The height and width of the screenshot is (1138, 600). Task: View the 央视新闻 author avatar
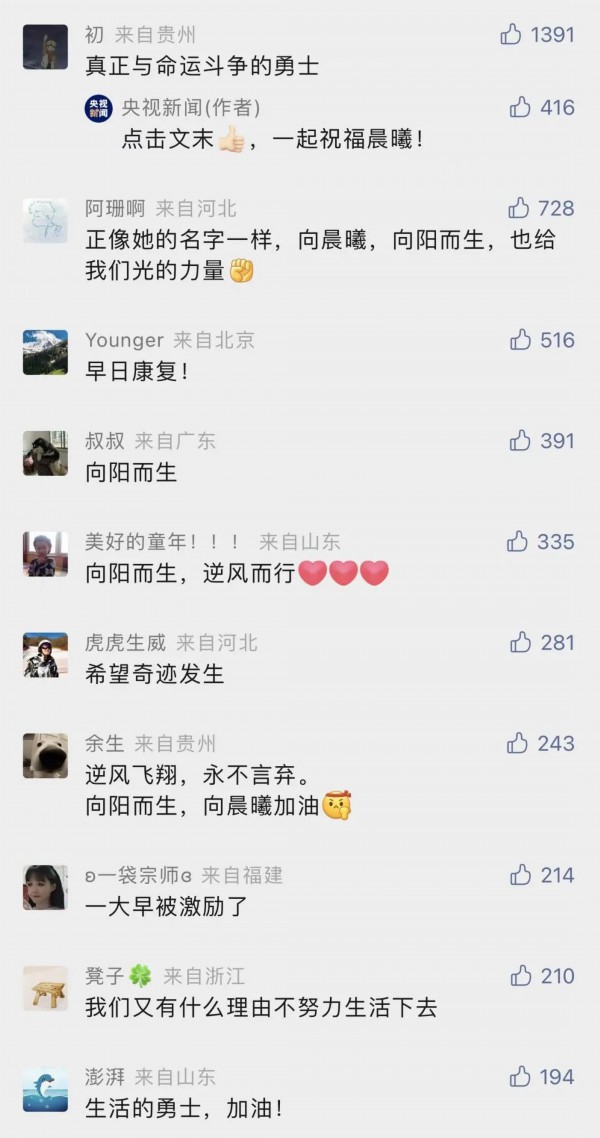click(98, 109)
